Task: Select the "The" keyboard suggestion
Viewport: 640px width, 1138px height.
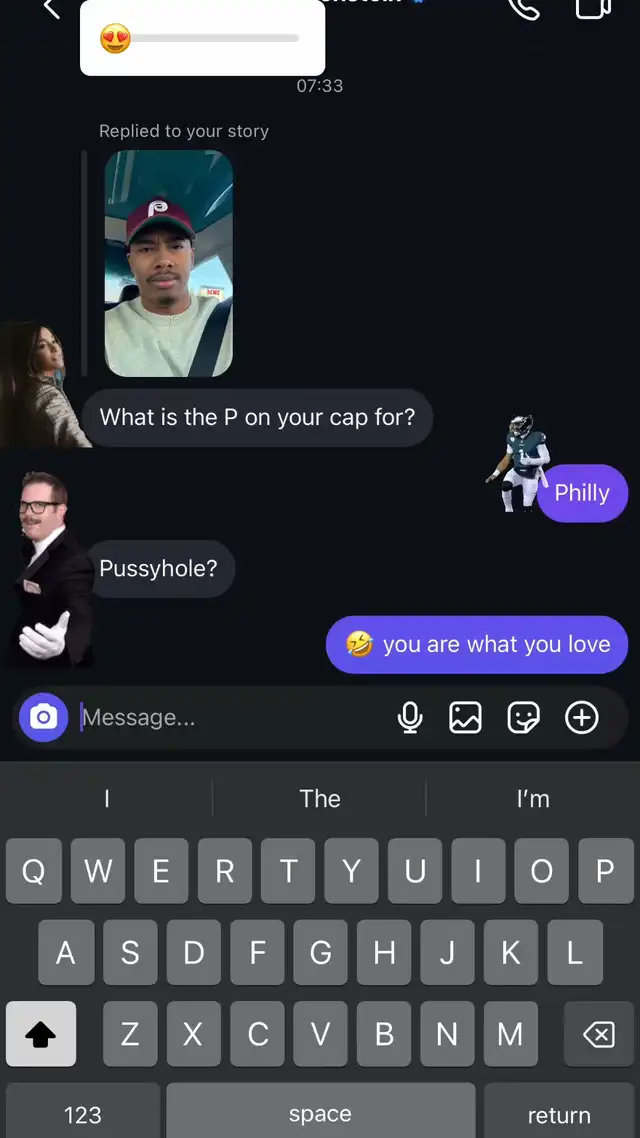Action: click(320, 799)
